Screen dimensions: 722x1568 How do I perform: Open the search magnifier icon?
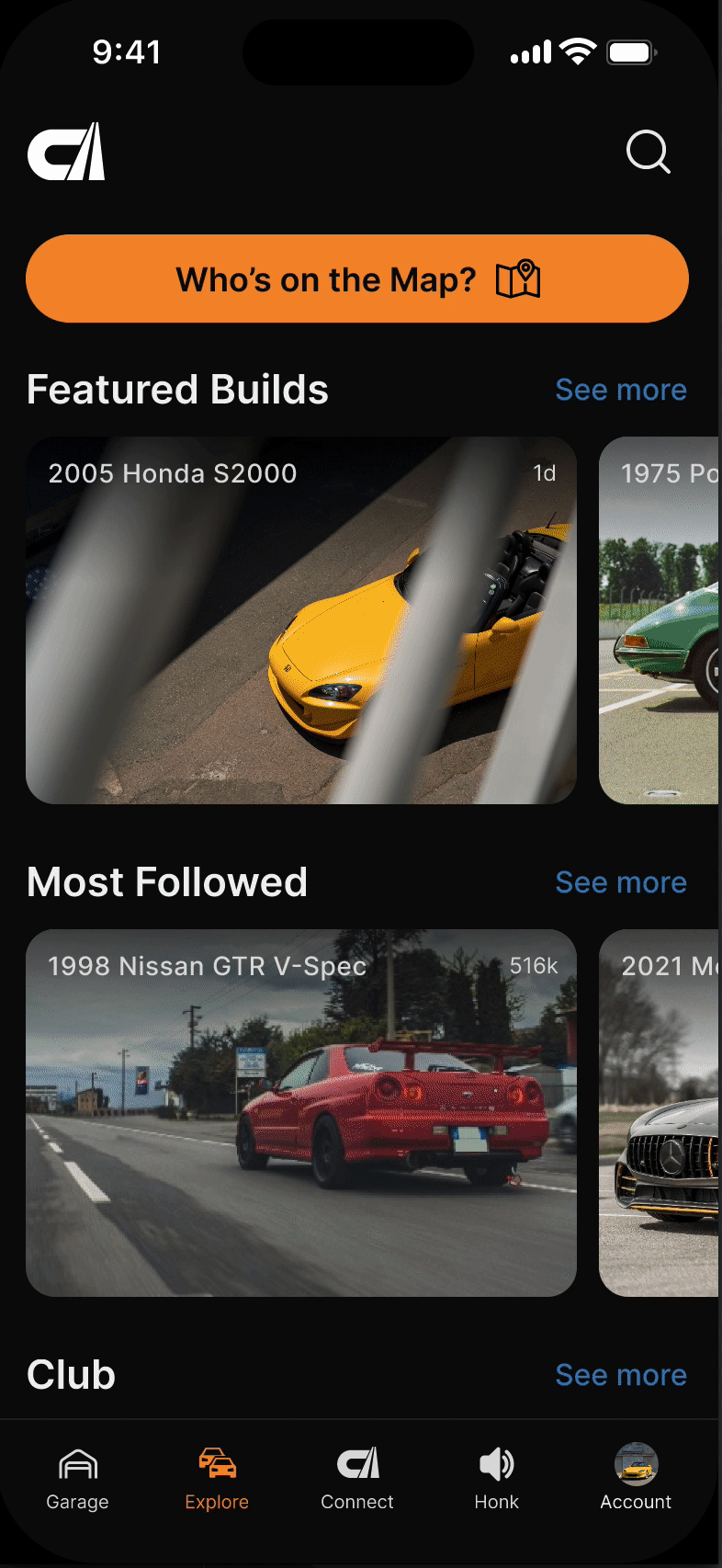click(x=648, y=152)
